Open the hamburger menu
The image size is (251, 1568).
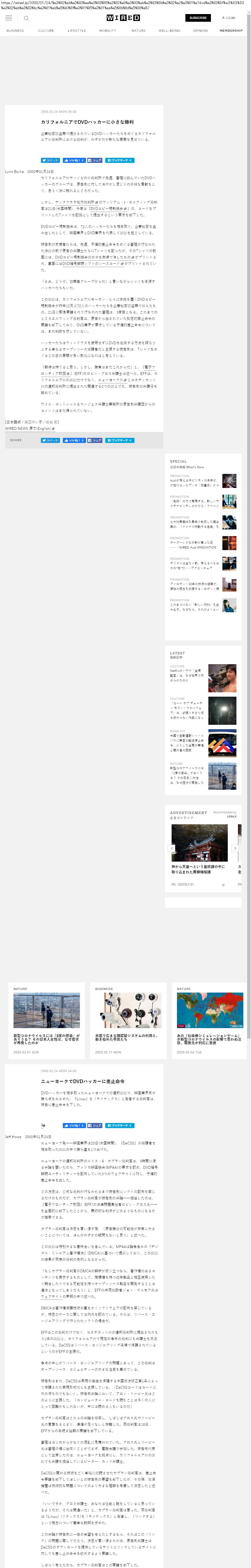[x=8, y=18]
